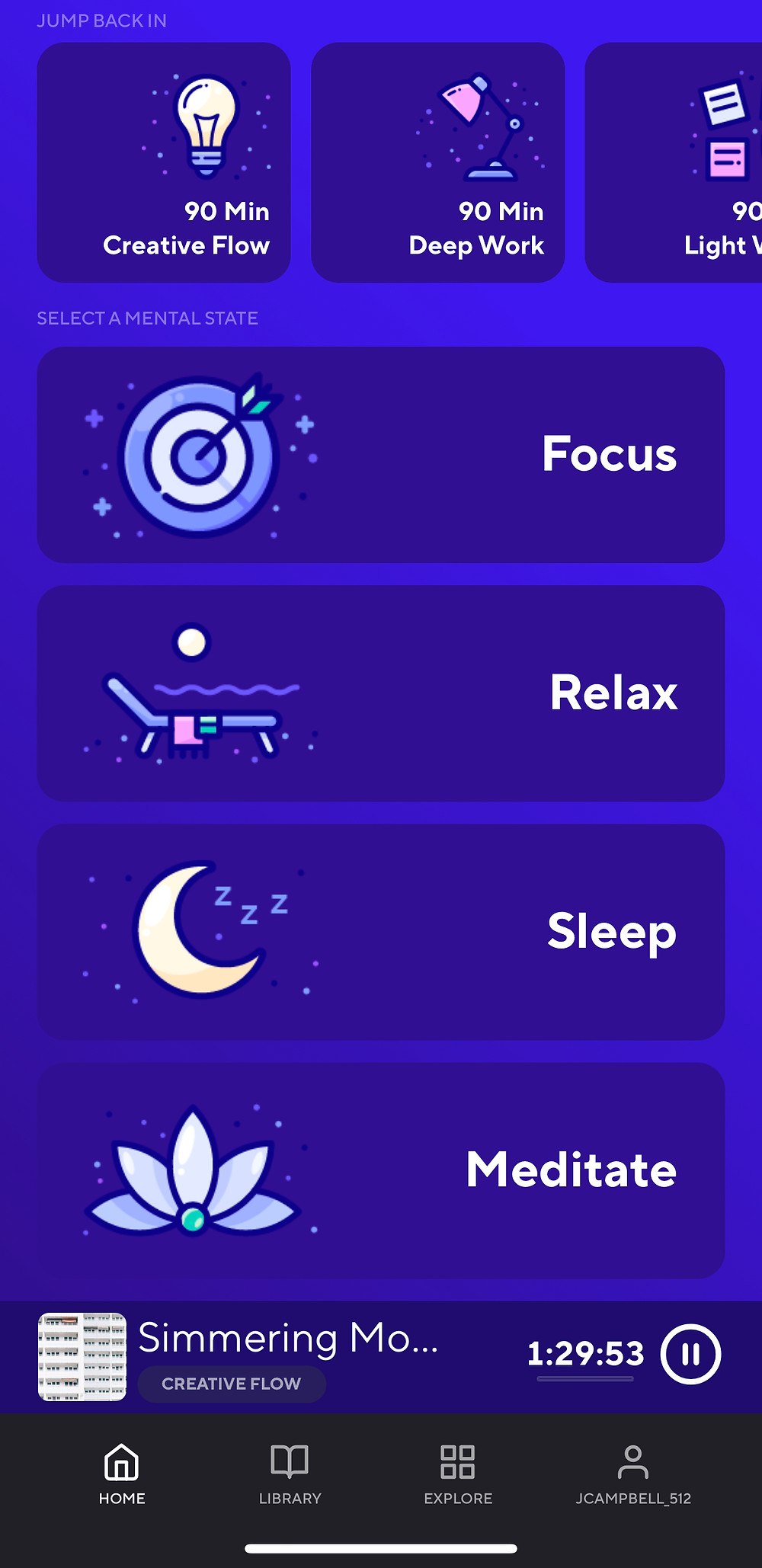Viewport: 762px width, 1568px height.
Task: Open the Sleep mental state
Action: 381,932
